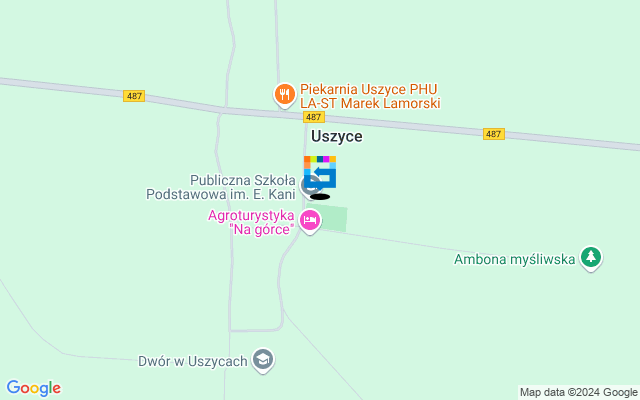Image resolution: width=640 pixels, height=400 pixels.
Task: Open Piekarnia Uszyce bakery marker
Action: pyautogui.click(x=284, y=95)
